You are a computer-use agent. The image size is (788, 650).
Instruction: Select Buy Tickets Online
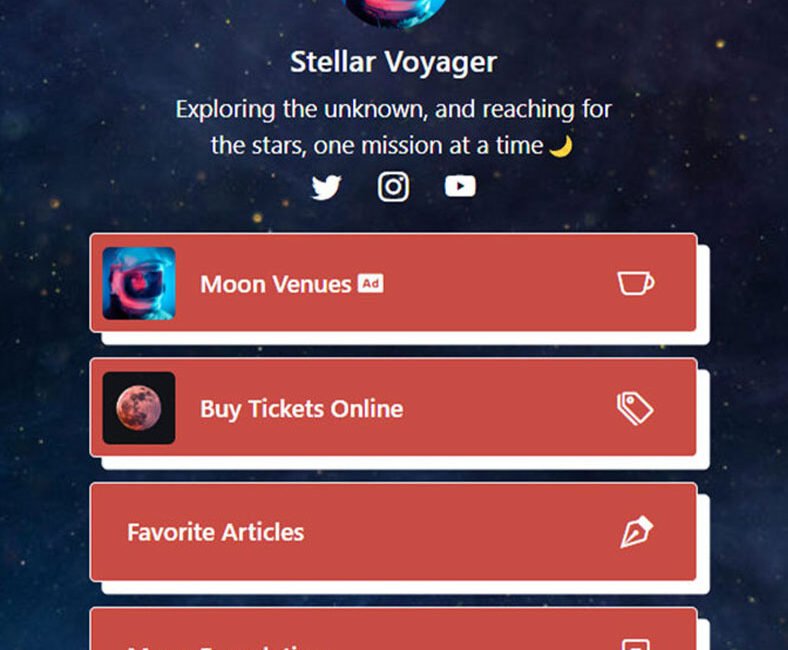pos(394,408)
